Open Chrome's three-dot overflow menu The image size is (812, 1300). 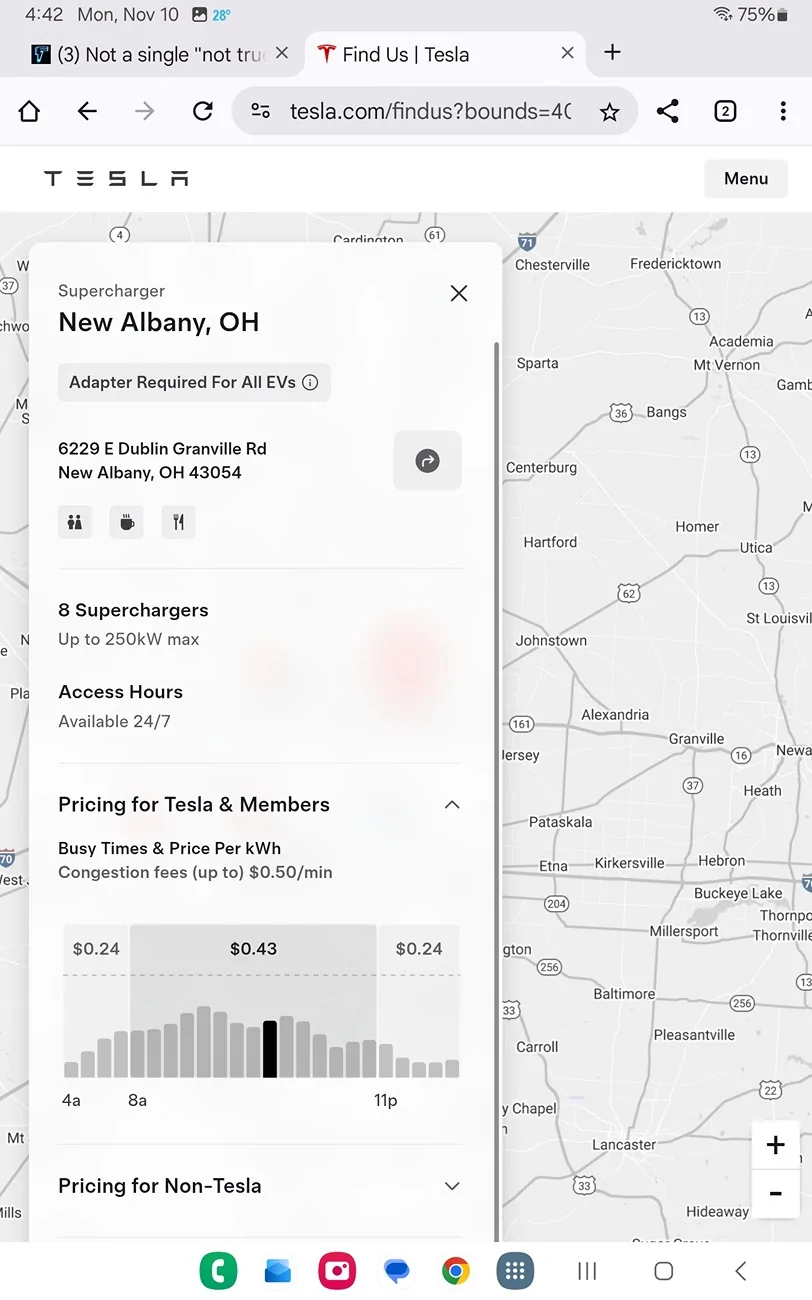[x=782, y=111]
